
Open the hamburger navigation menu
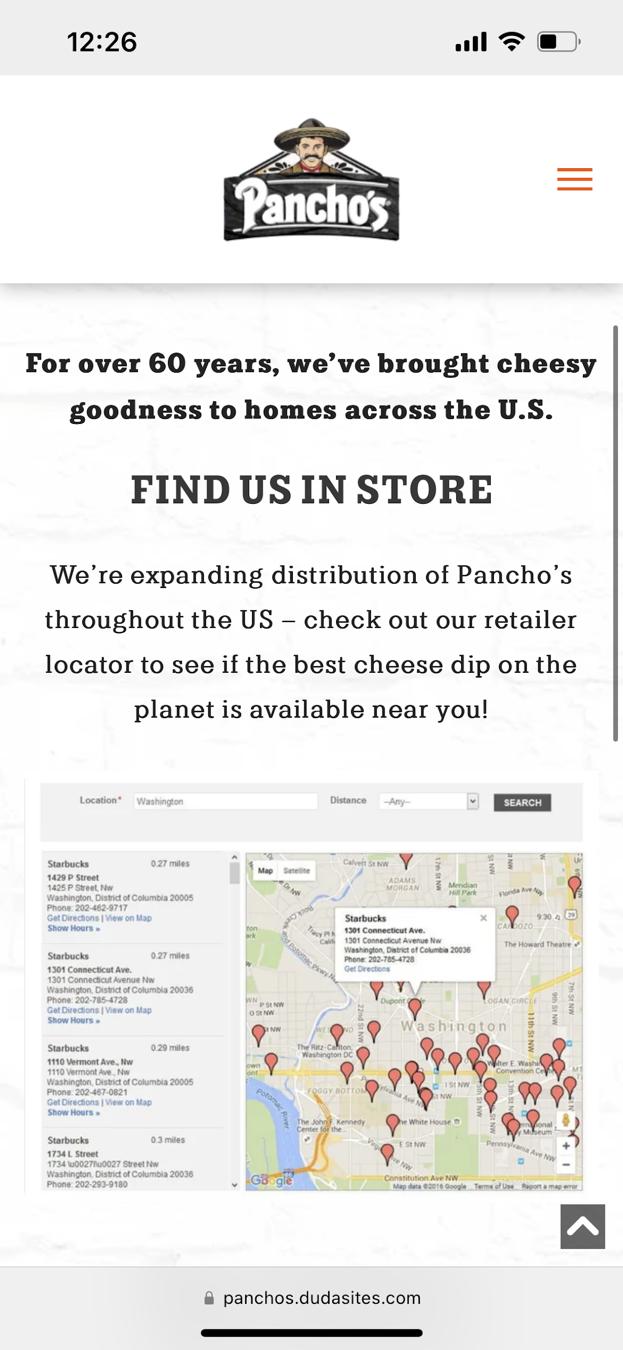click(x=574, y=180)
